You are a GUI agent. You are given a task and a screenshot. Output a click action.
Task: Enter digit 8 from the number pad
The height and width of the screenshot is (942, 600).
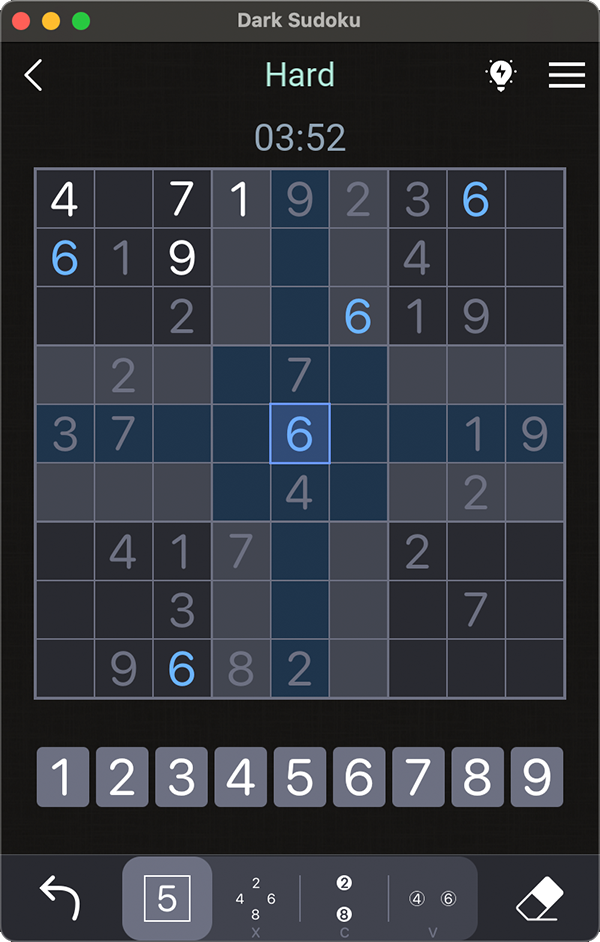pyautogui.click(x=478, y=777)
